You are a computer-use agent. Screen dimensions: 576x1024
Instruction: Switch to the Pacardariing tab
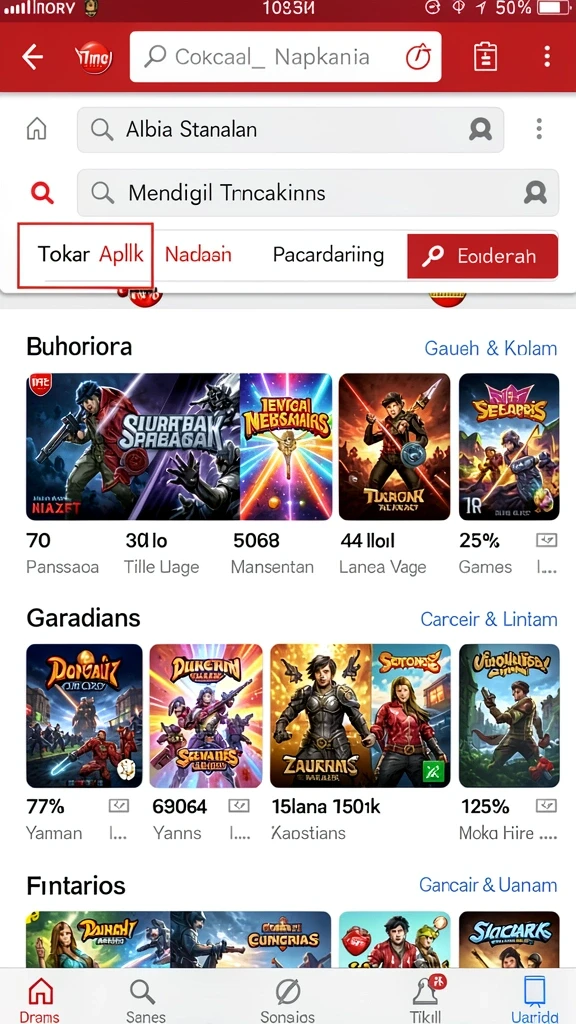[328, 255]
